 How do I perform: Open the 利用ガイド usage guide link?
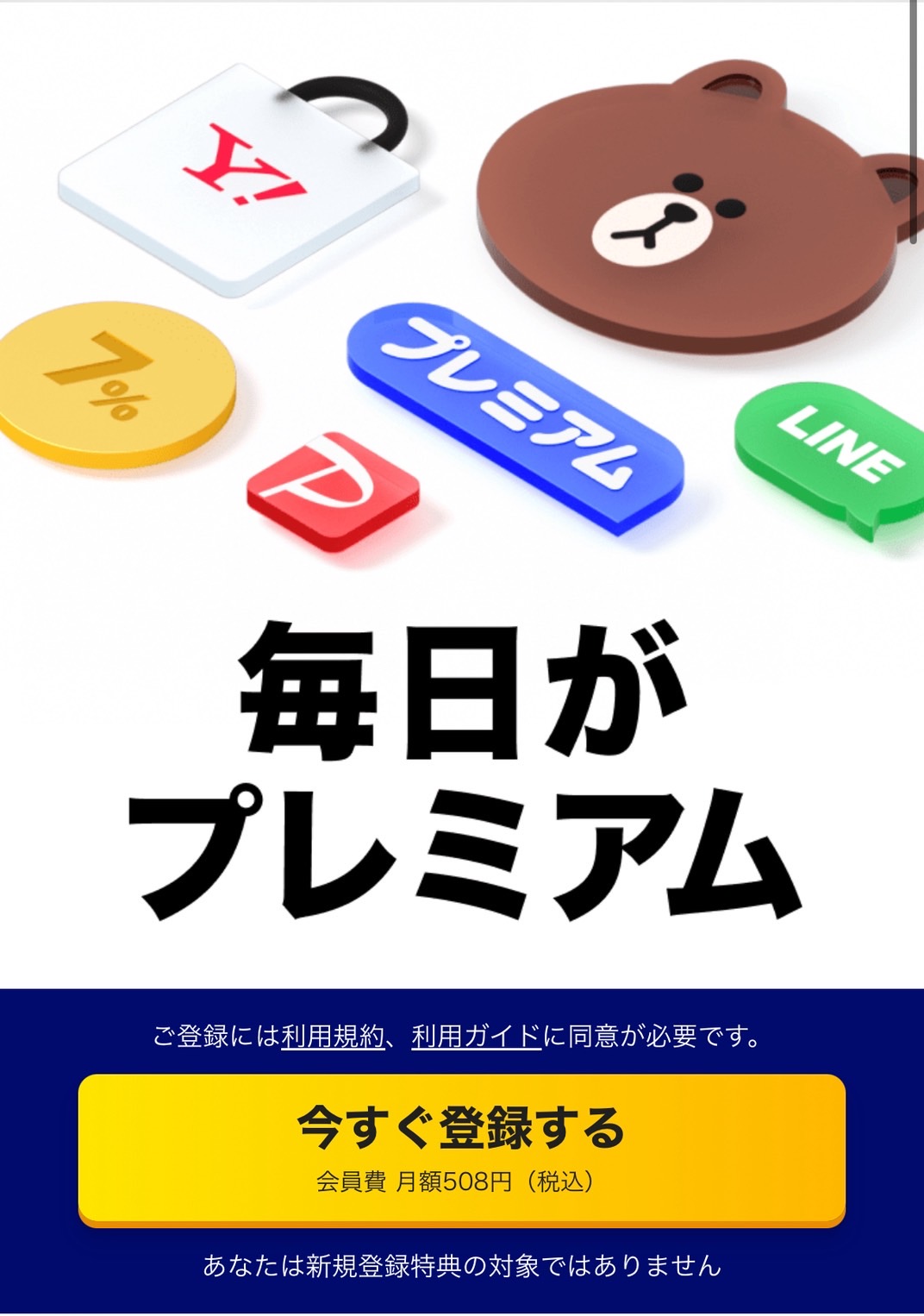tap(476, 1036)
